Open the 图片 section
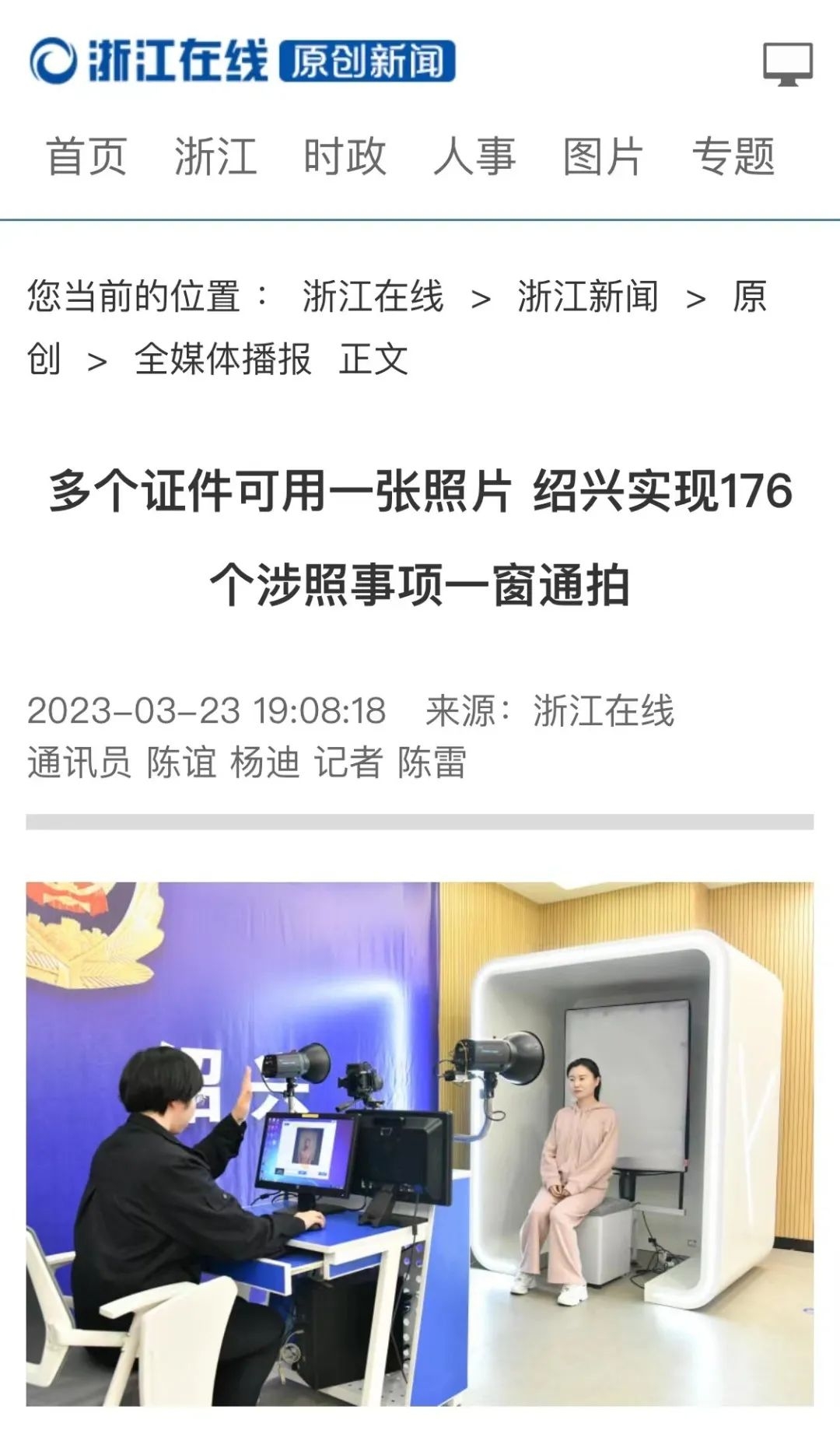 click(x=604, y=156)
